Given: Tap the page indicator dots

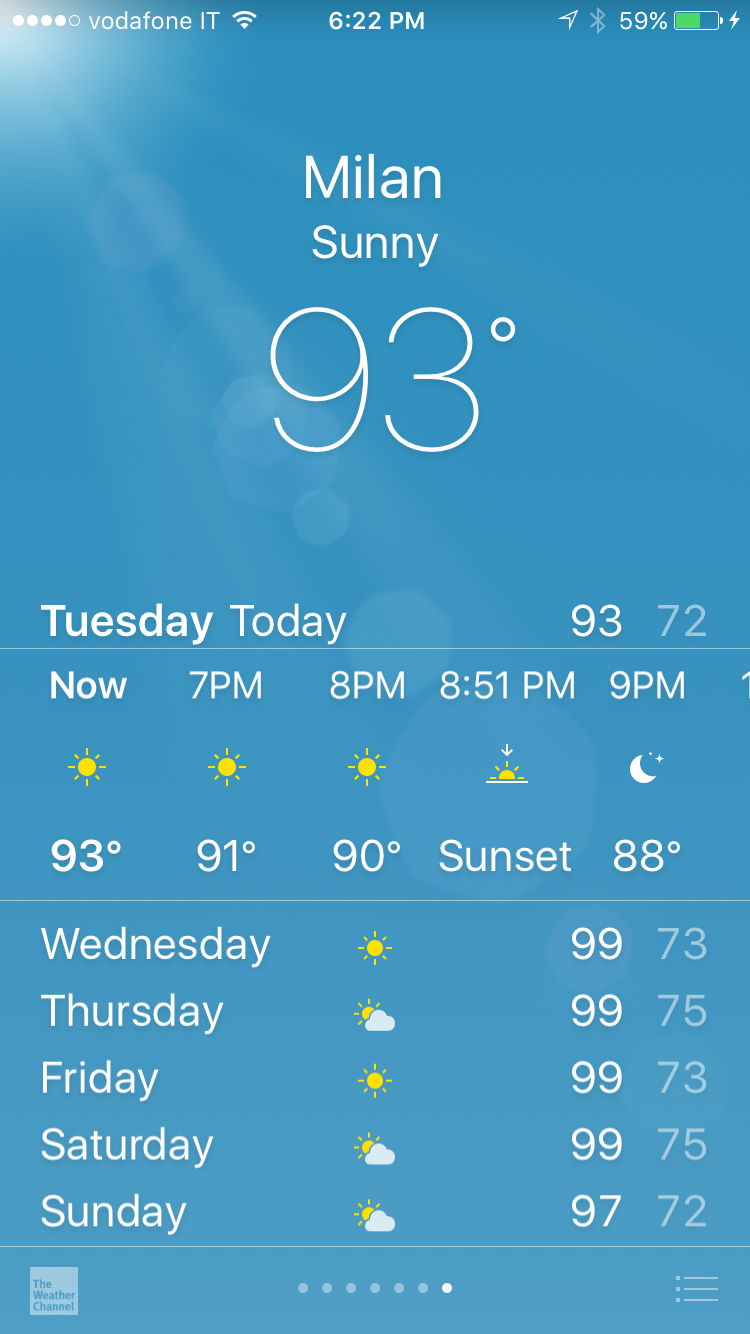Looking at the screenshot, I should [375, 1288].
